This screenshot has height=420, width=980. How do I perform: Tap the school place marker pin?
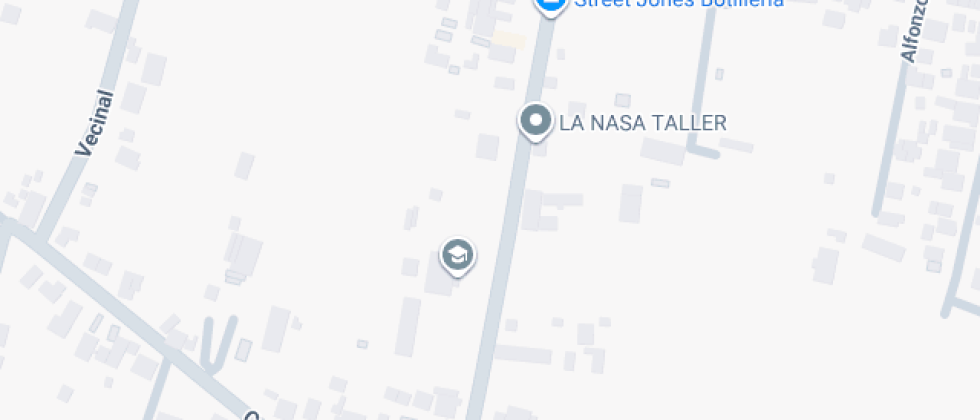[458, 254]
